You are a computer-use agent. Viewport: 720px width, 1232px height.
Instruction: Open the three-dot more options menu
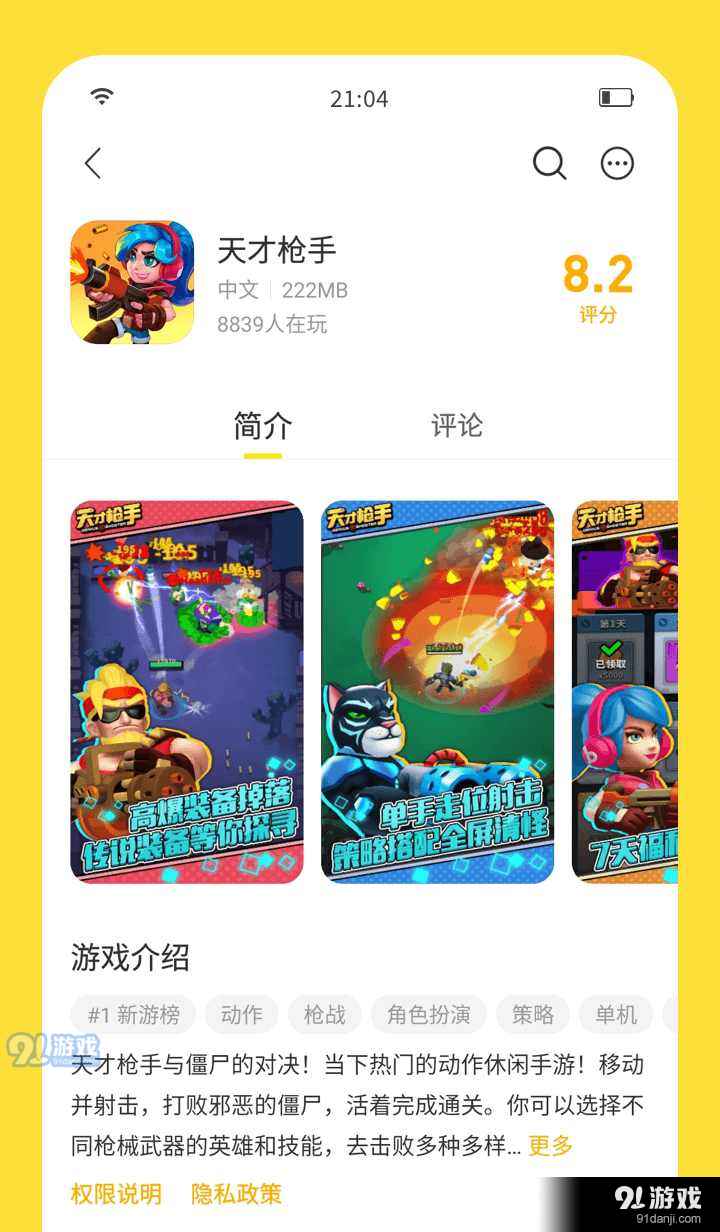click(617, 163)
